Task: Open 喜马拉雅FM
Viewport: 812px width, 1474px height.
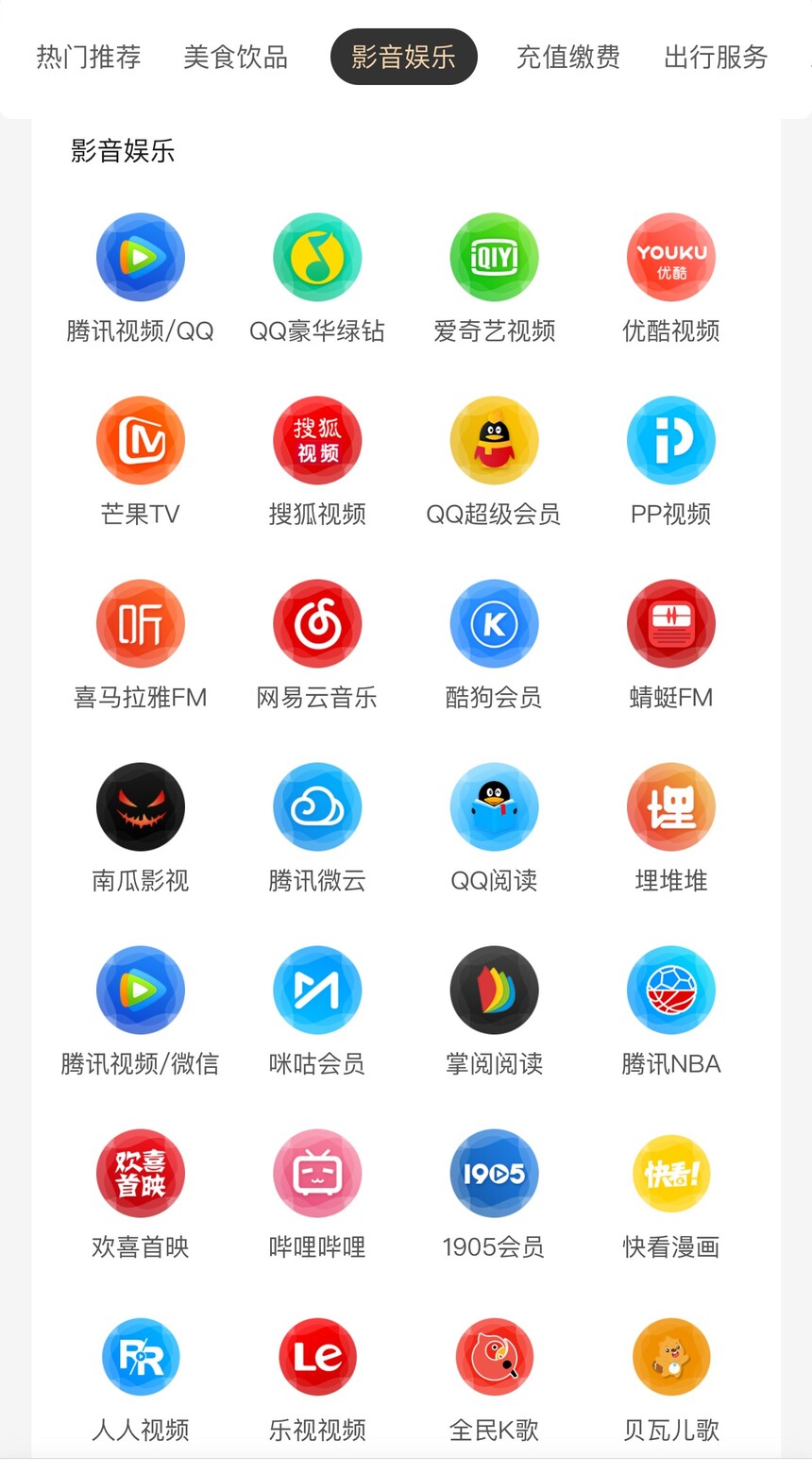Action: tap(140, 624)
